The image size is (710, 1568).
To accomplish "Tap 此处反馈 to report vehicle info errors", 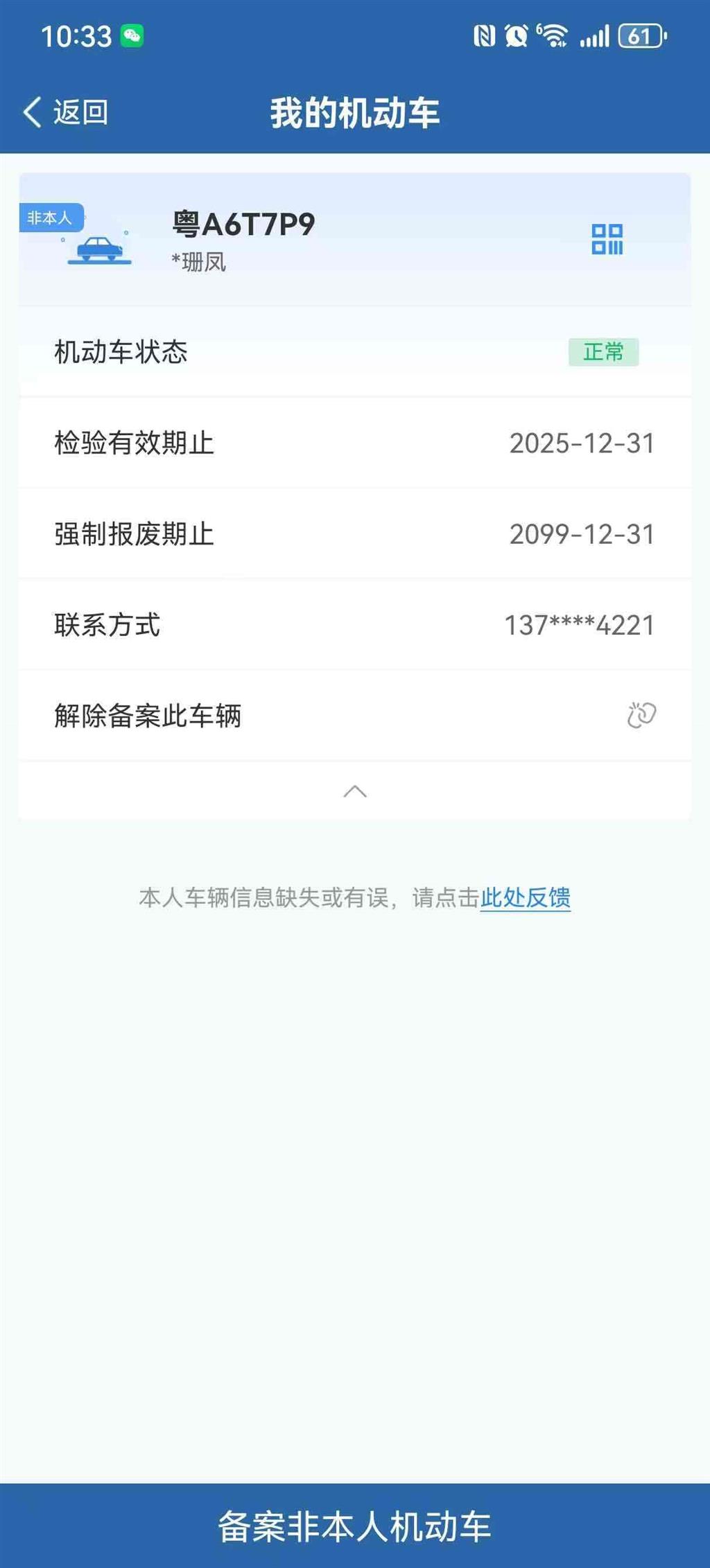I will point(528,897).
